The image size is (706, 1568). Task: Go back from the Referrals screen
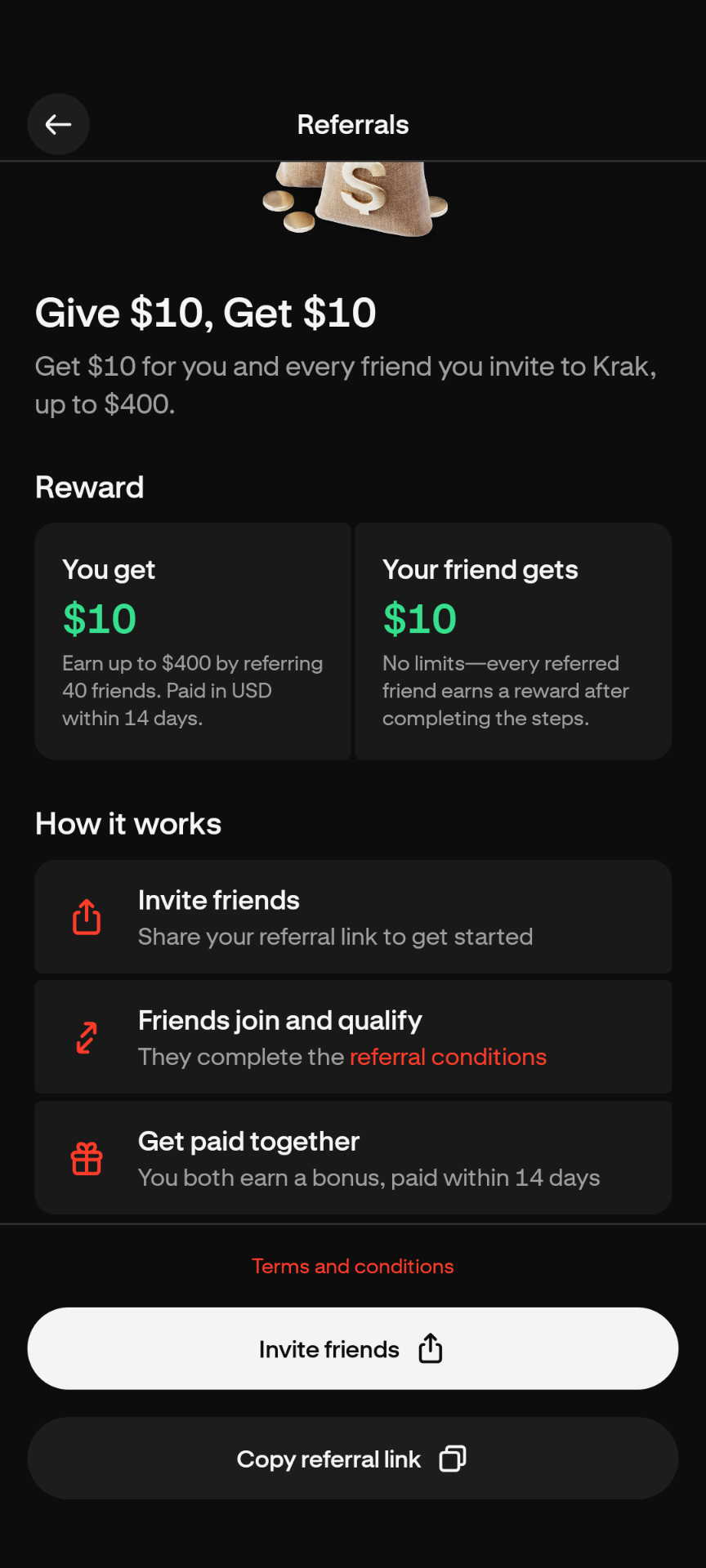[59, 124]
